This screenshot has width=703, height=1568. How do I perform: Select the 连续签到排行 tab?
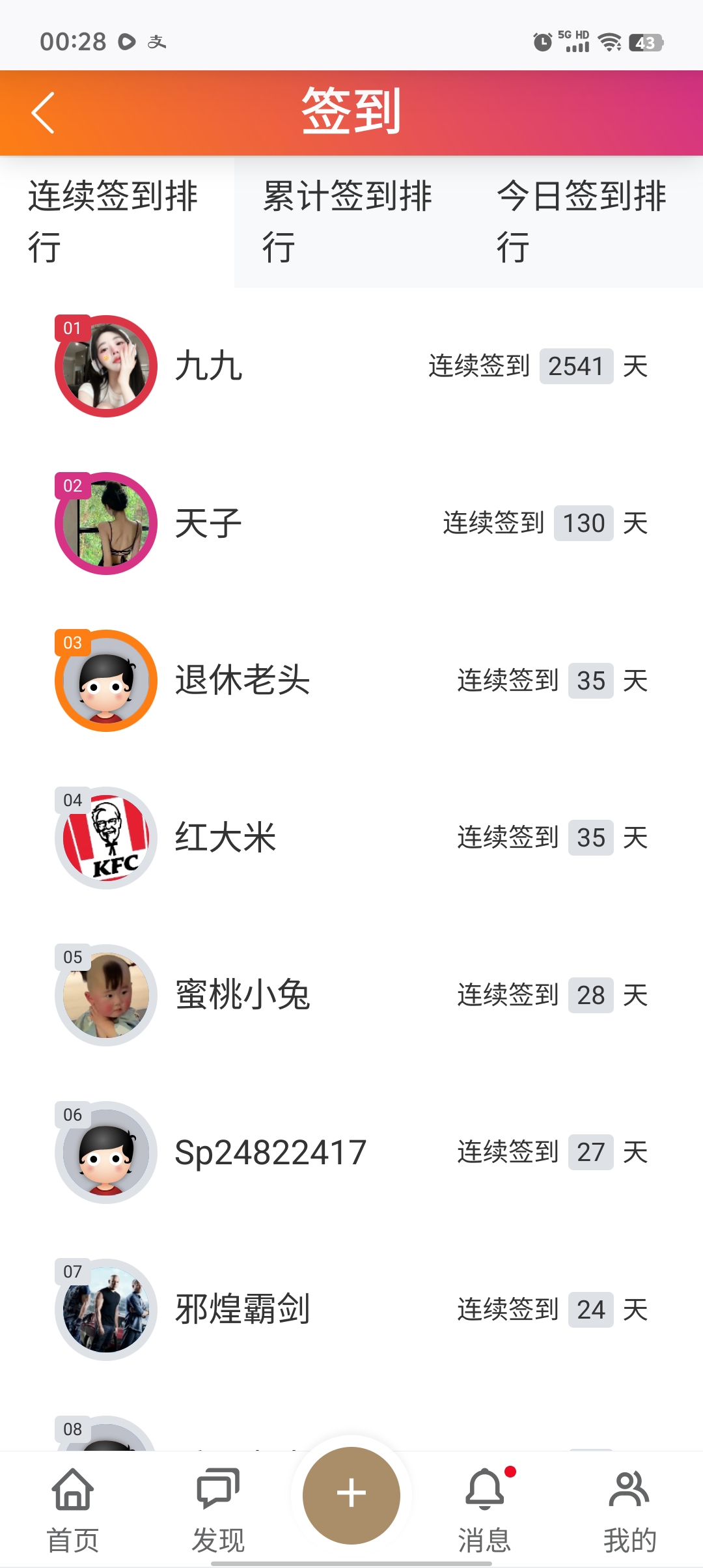point(116,221)
